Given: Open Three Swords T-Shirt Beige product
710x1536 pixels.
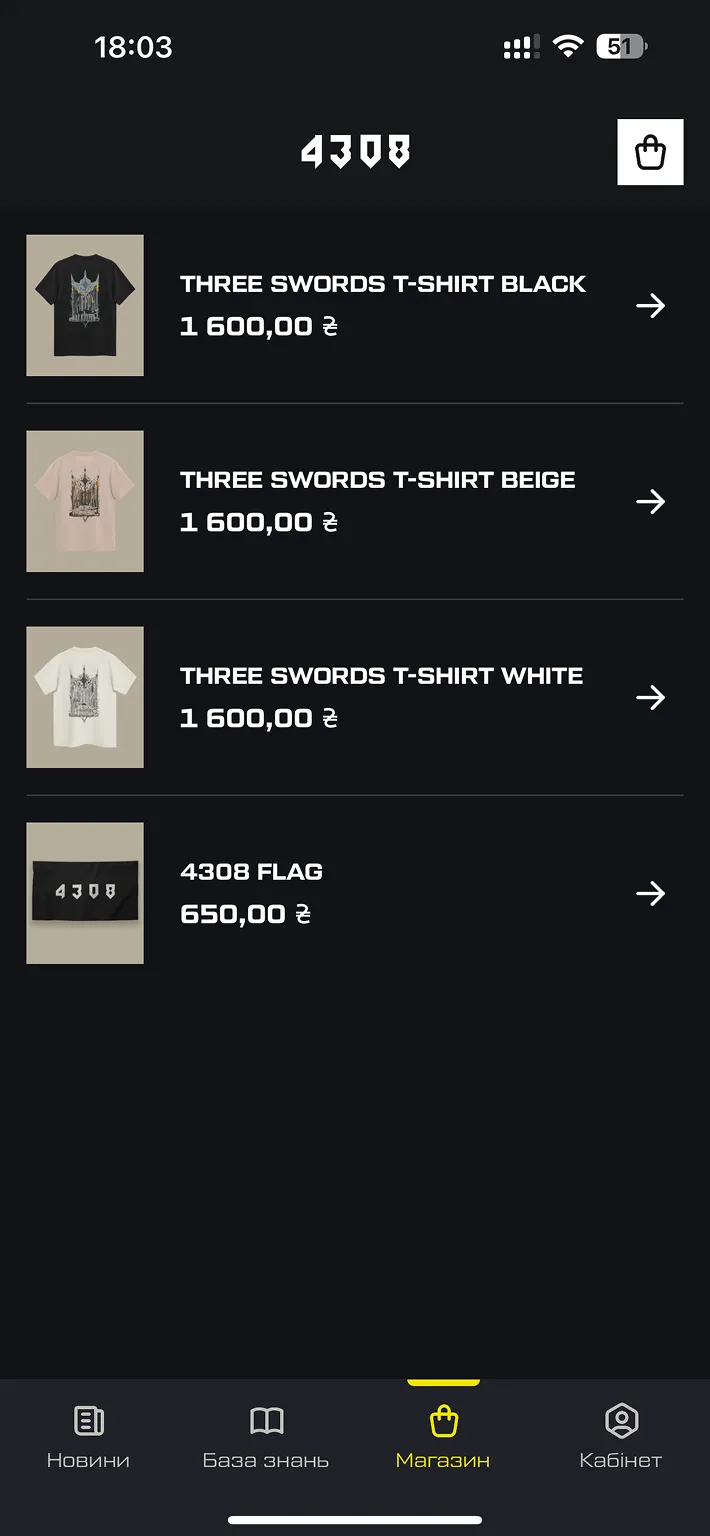Looking at the screenshot, I should click(378, 501).
